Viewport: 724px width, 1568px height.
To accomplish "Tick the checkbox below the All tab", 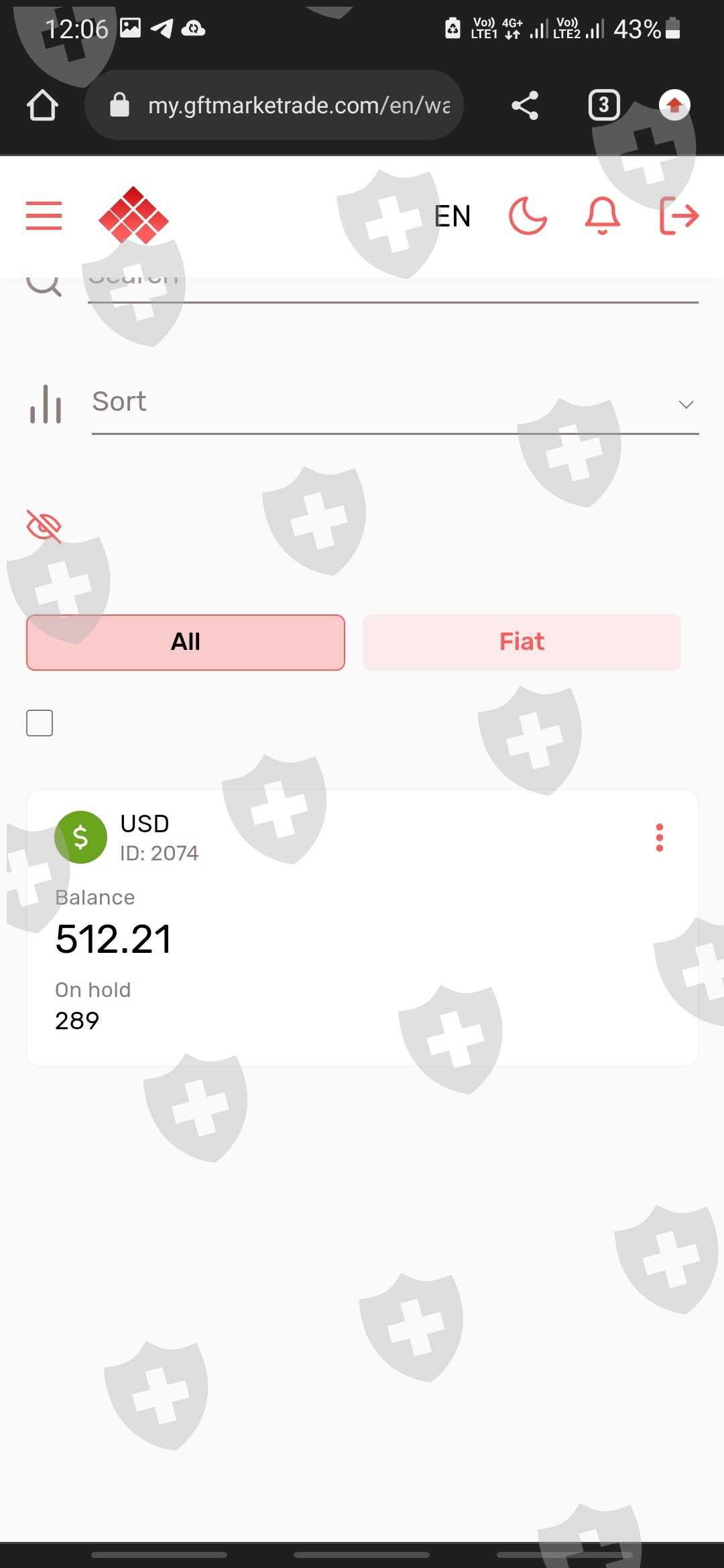I will (40, 723).
